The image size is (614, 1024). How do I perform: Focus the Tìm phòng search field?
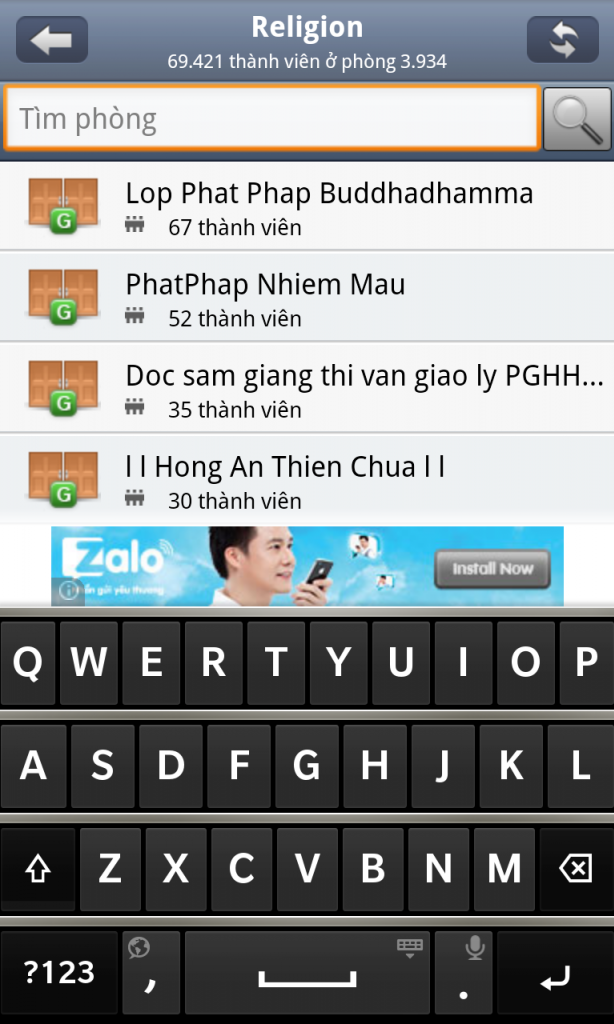point(271,119)
